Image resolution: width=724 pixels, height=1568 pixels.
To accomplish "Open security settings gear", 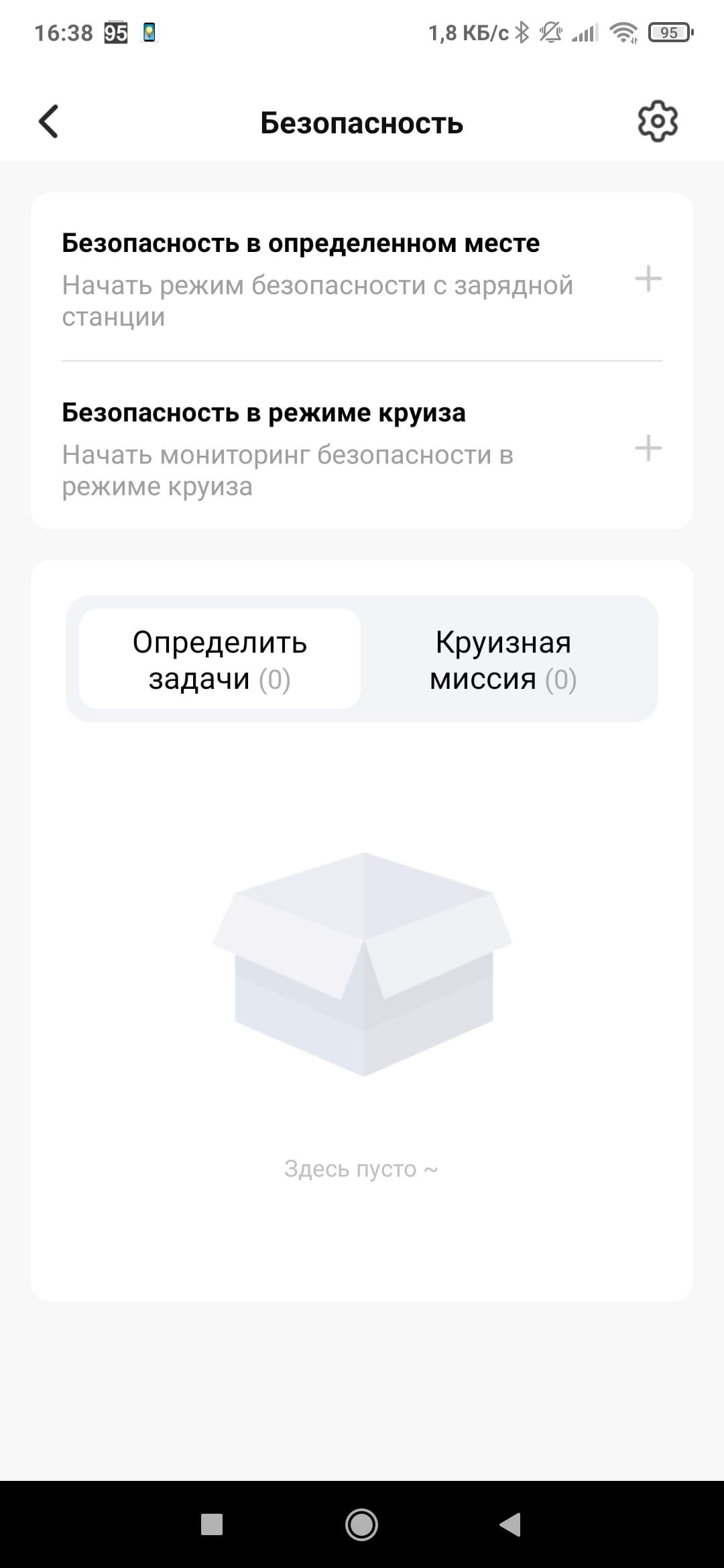I will (x=657, y=122).
